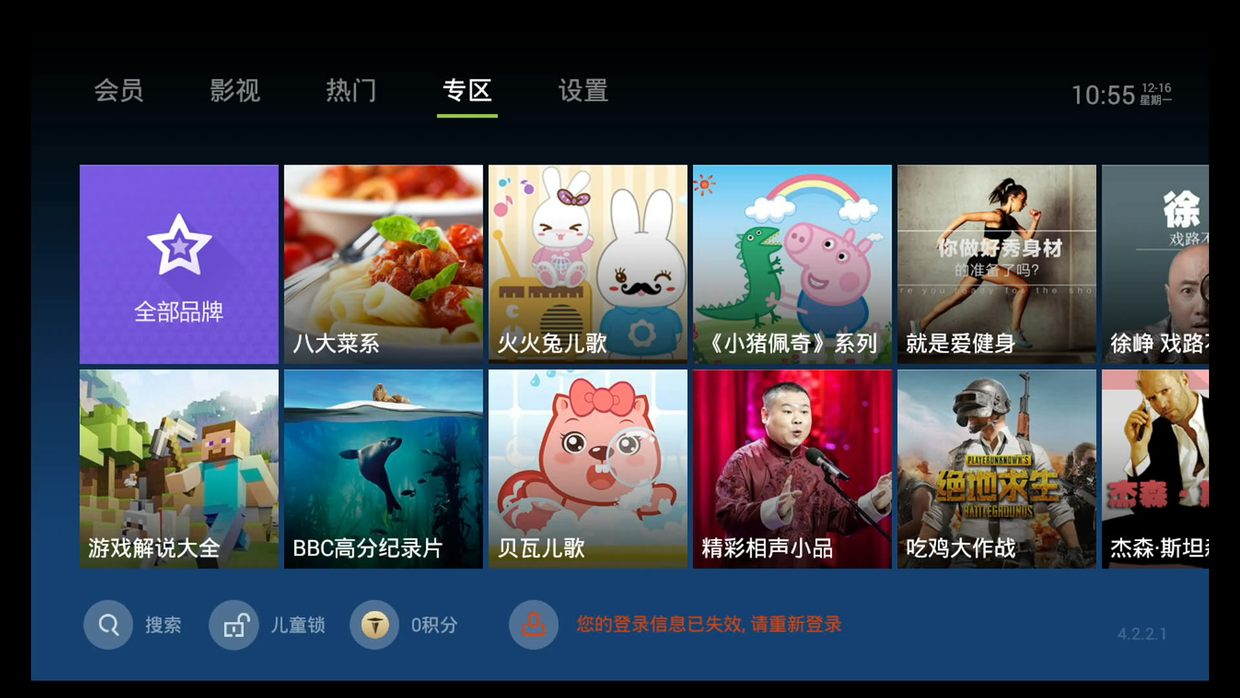
Task: Open the 儿童锁 child lock
Action: click(267, 625)
